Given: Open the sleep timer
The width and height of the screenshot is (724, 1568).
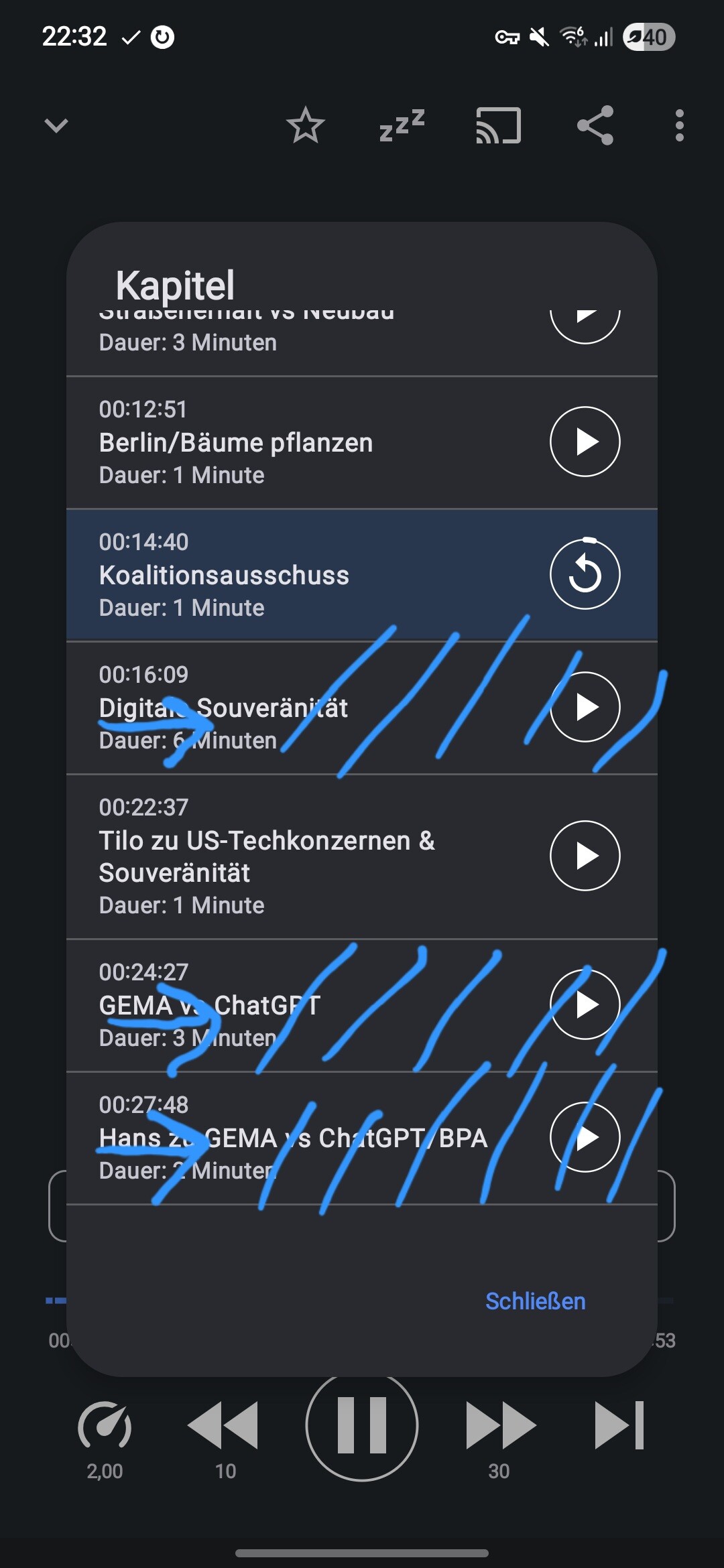Looking at the screenshot, I should click(402, 125).
